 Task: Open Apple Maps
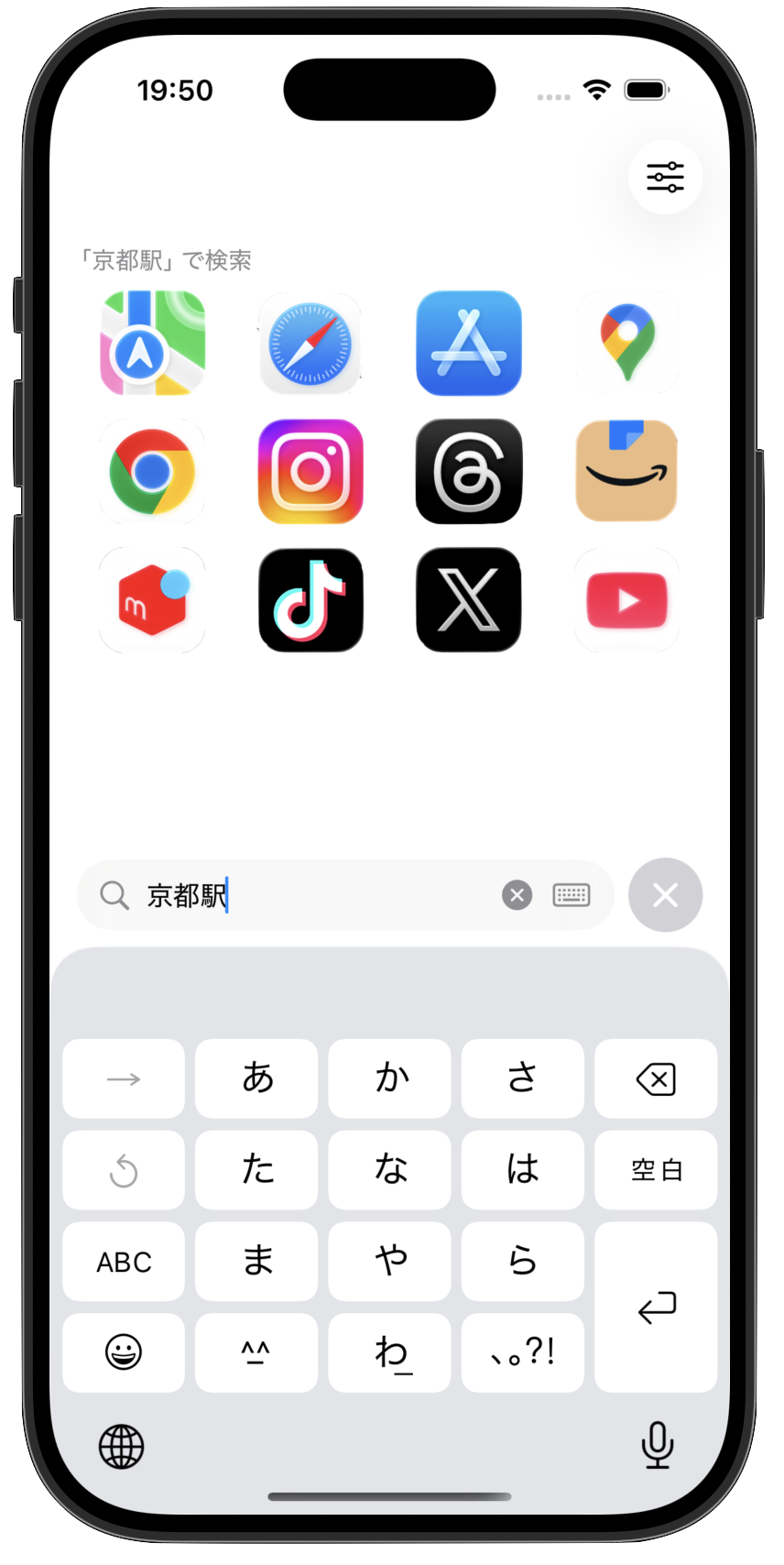[x=152, y=343]
